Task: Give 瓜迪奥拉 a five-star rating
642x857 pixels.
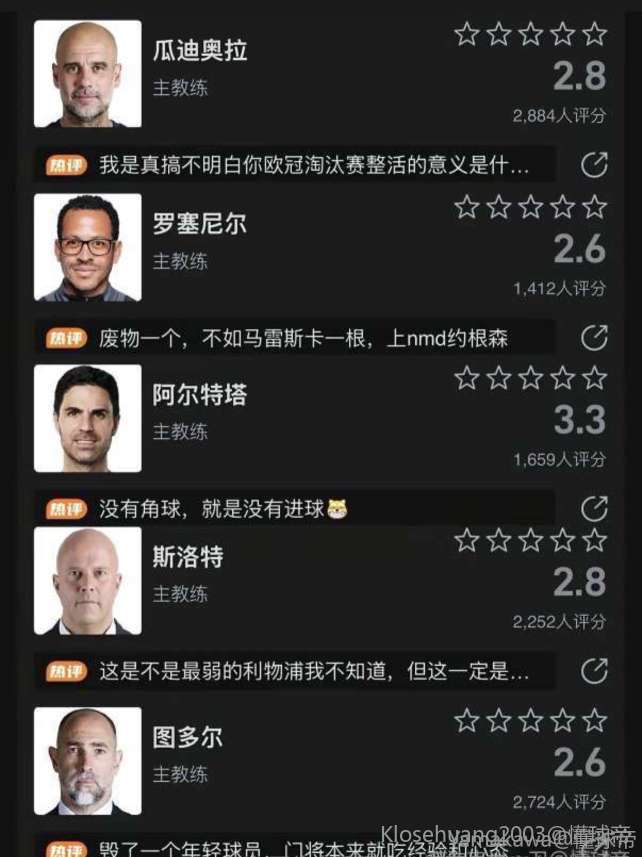Action: point(595,34)
